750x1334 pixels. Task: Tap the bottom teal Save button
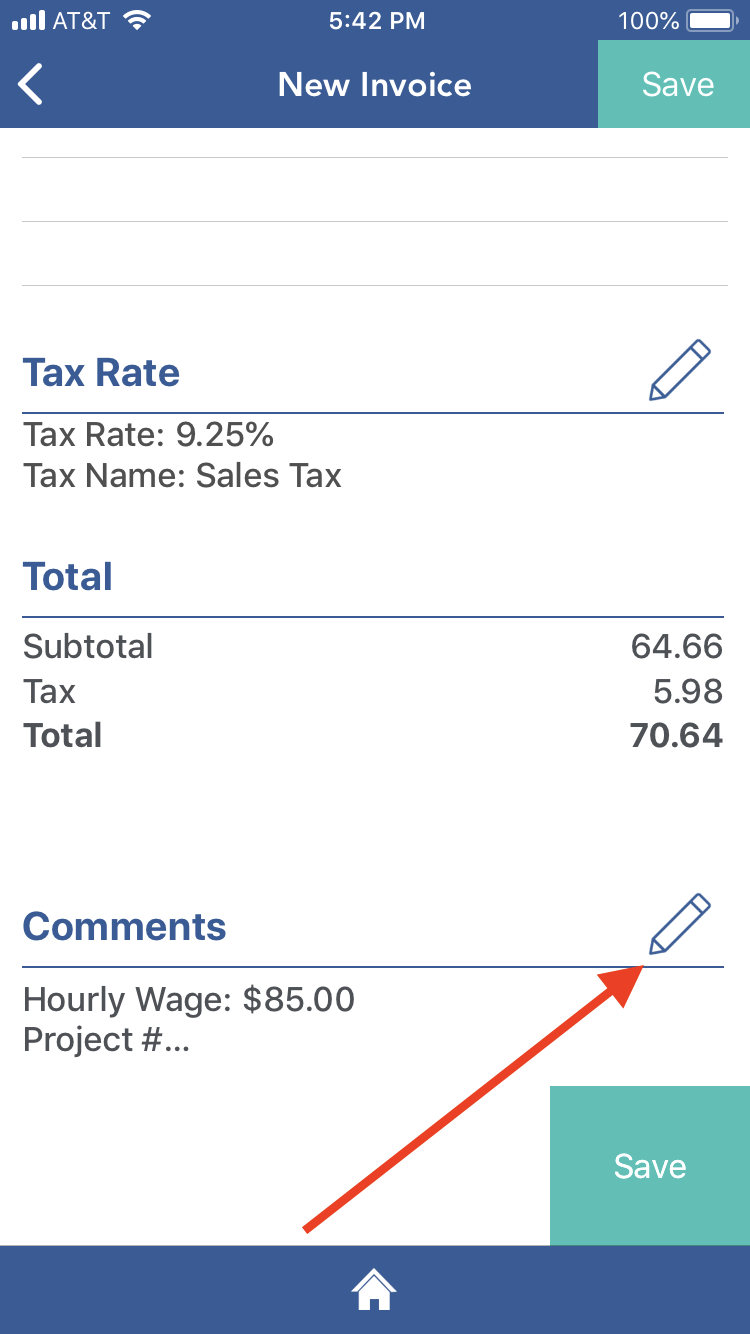click(x=650, y=1166)
